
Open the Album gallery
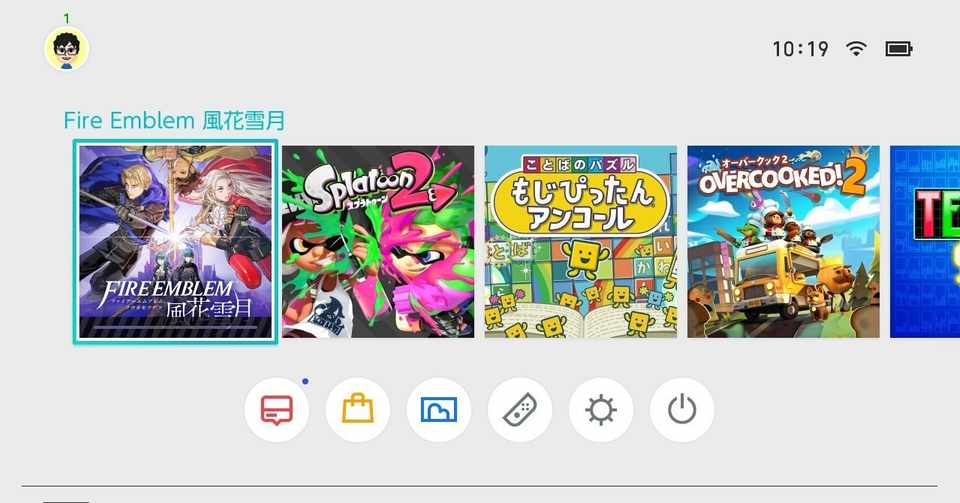(439, 410)
